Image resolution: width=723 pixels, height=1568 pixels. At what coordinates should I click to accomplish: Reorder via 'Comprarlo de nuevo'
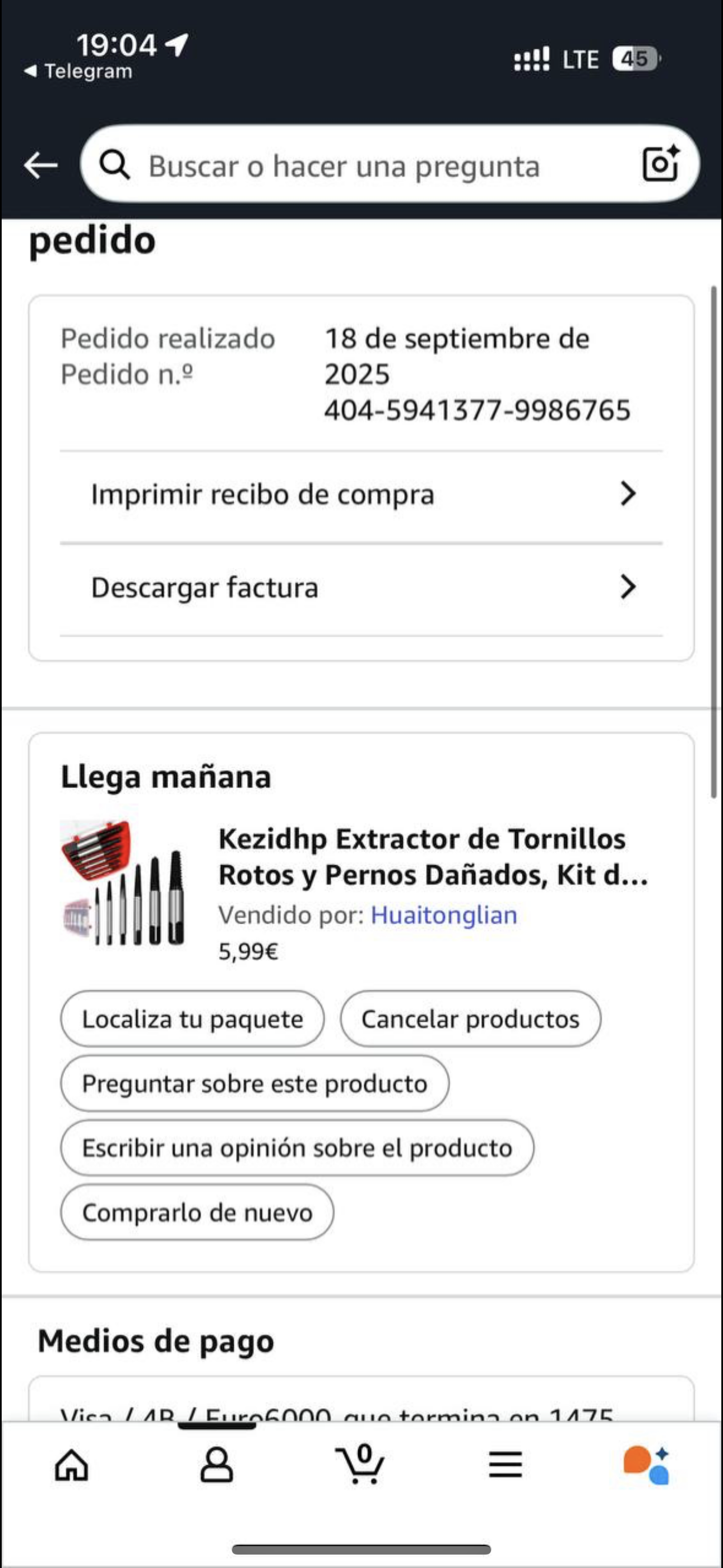197,1212
